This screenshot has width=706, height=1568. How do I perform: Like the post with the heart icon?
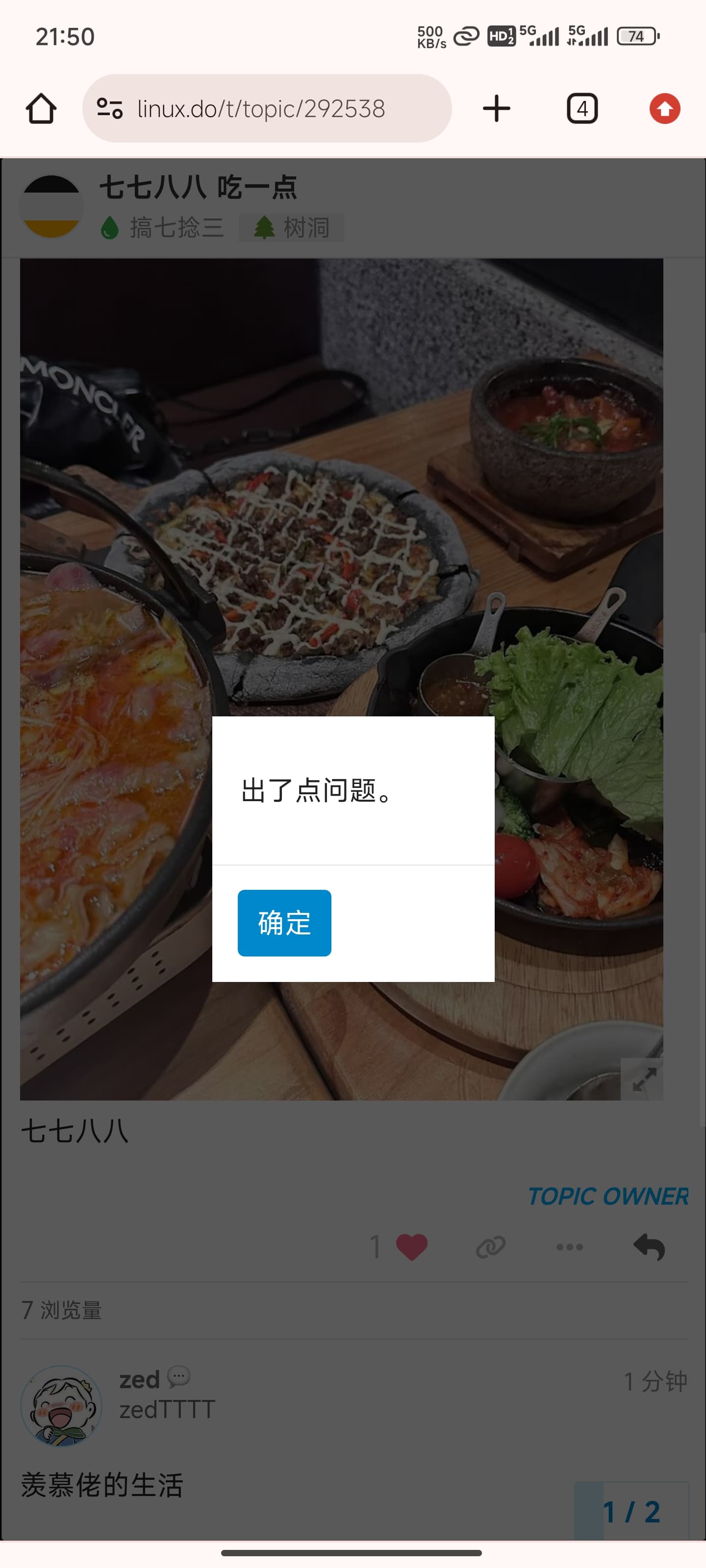411,1247
